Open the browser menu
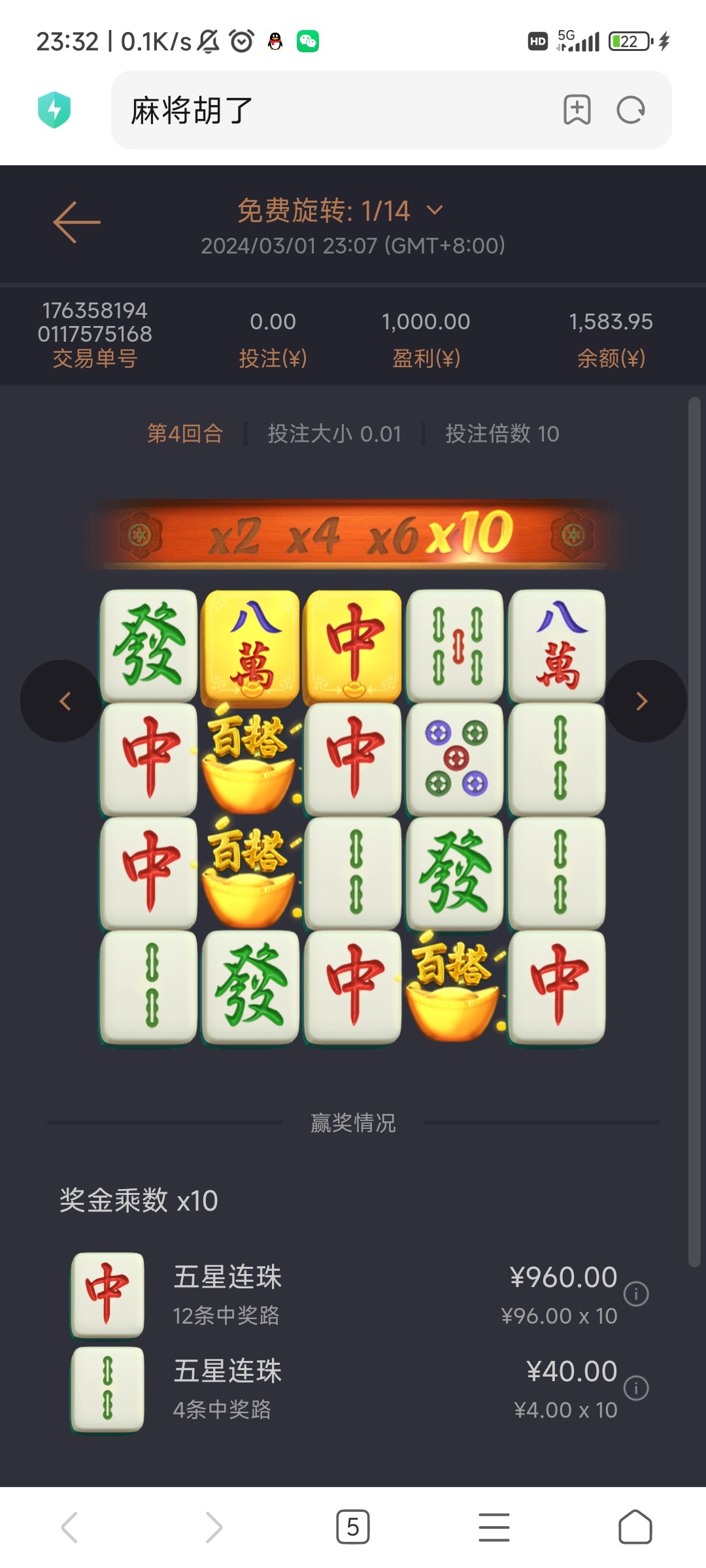The image size is (706, 1568). 494,1527
